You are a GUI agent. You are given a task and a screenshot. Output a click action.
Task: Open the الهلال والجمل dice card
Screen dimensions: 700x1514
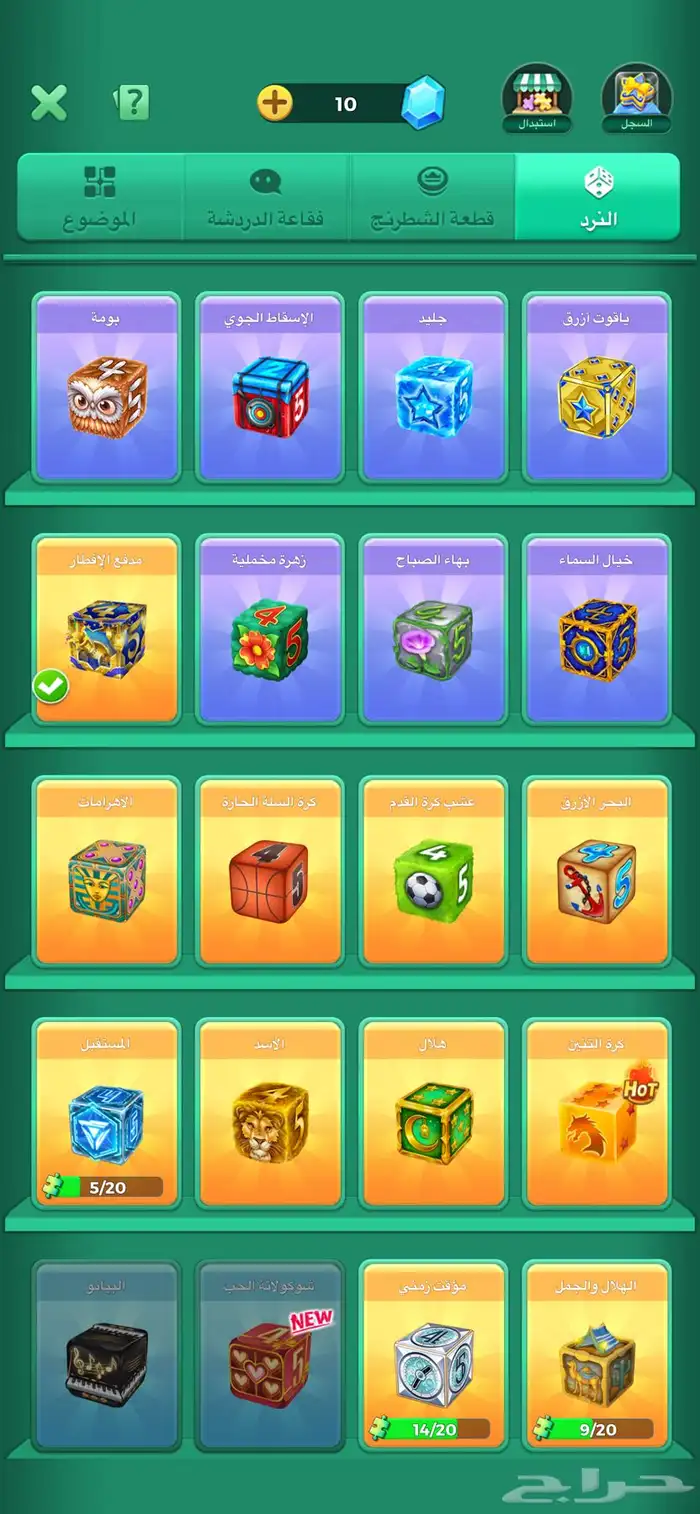pyautogui.click(x=597, y=1355)
